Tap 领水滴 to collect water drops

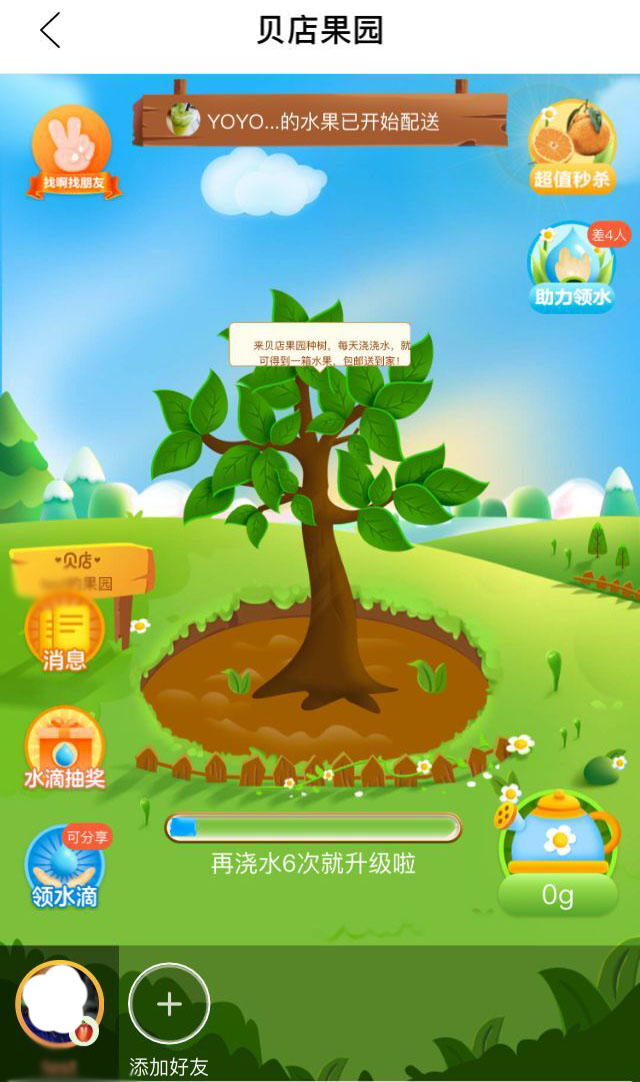[64, 868]
